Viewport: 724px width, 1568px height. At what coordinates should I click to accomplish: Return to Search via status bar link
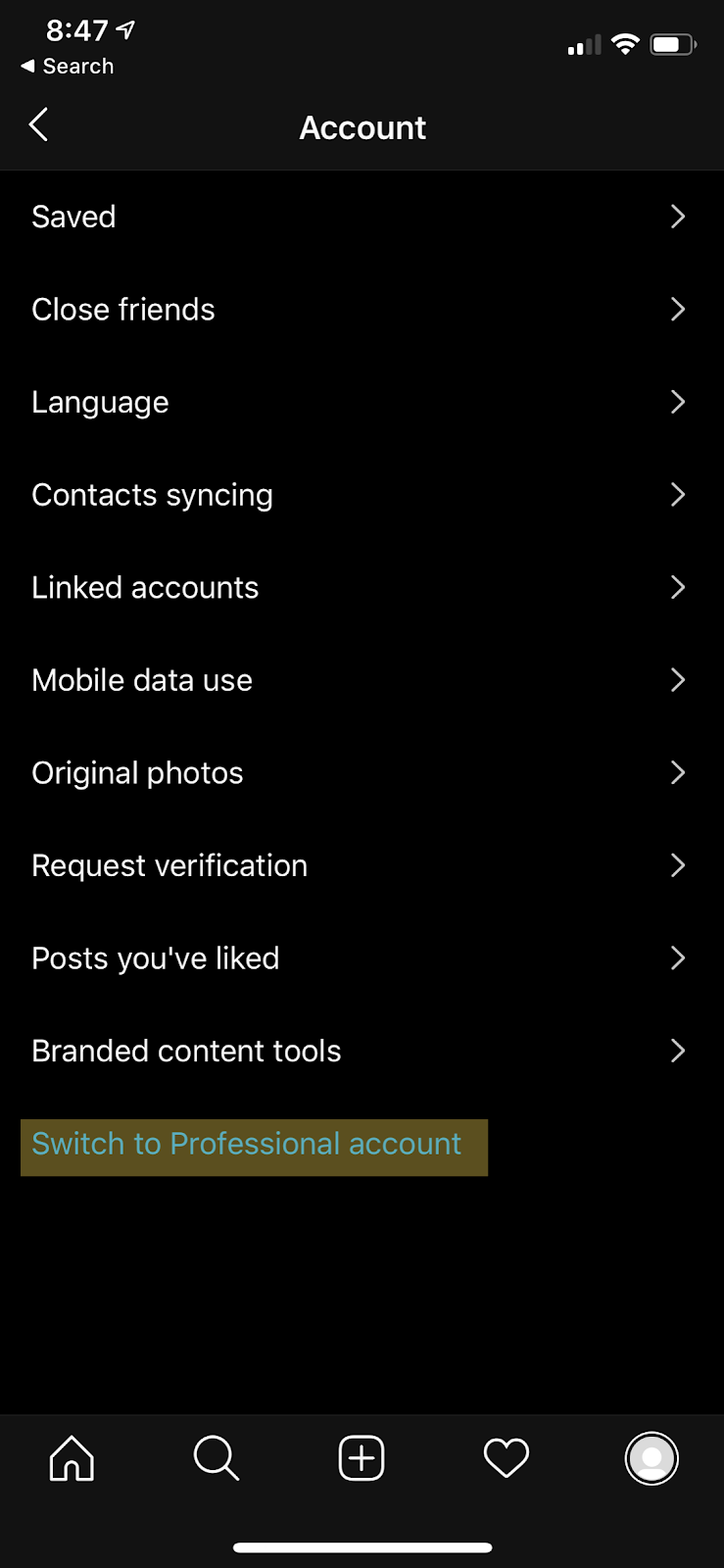pyautogui.click(x=68, y=67)
